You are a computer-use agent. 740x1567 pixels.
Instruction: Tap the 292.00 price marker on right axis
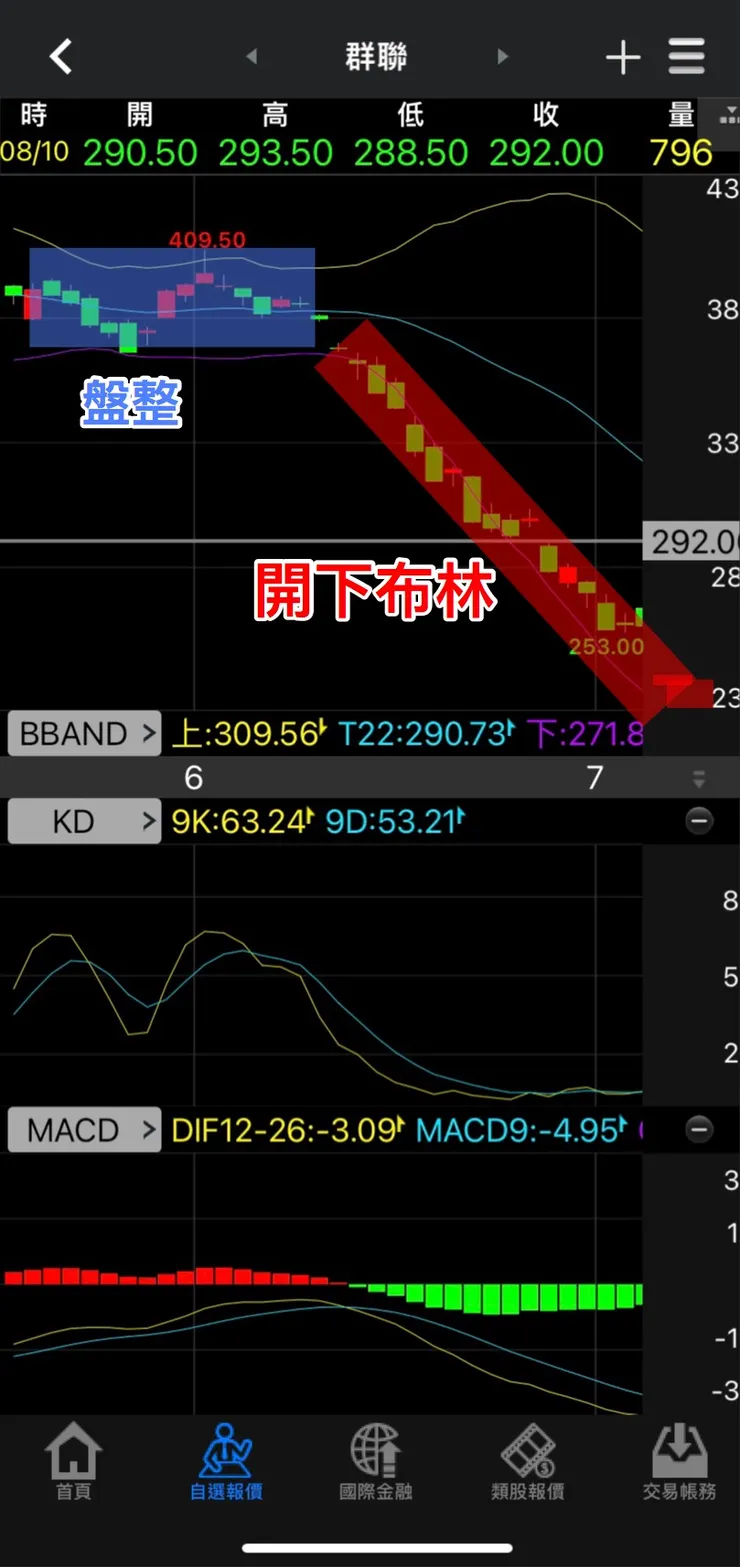tap(691, 541)
